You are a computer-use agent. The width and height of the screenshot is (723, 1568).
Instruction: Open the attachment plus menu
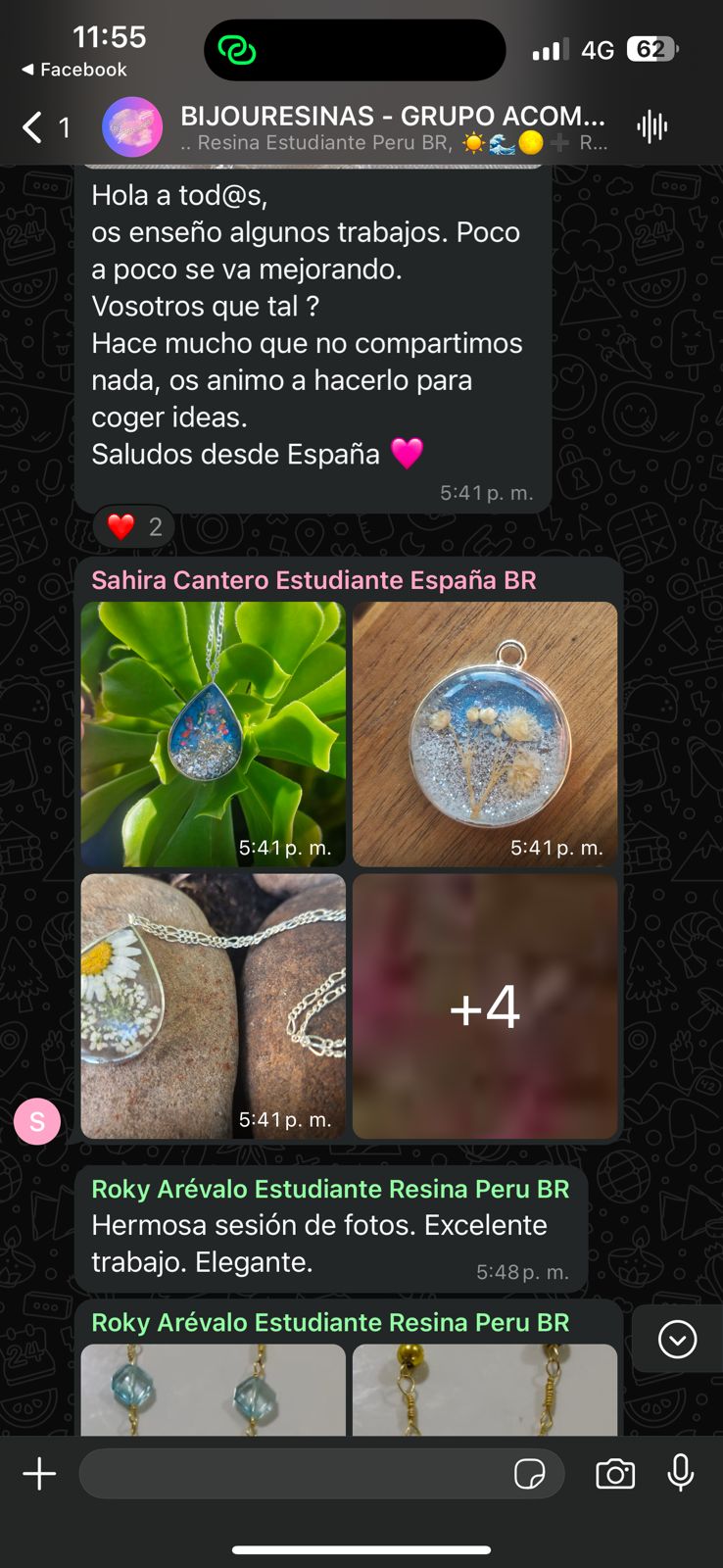[39, 1474]
